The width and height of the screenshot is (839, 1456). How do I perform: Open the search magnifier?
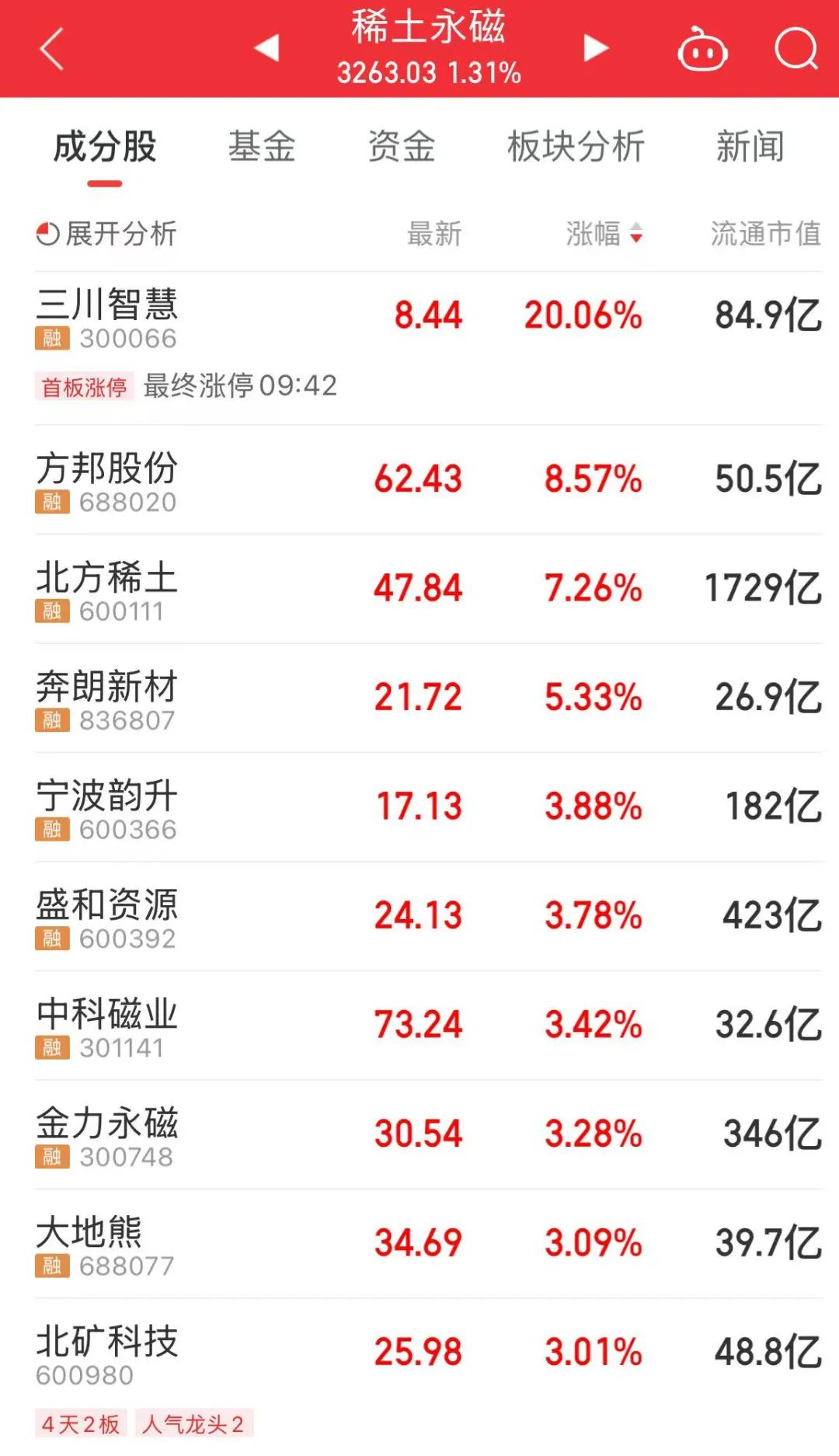[796, 50]
